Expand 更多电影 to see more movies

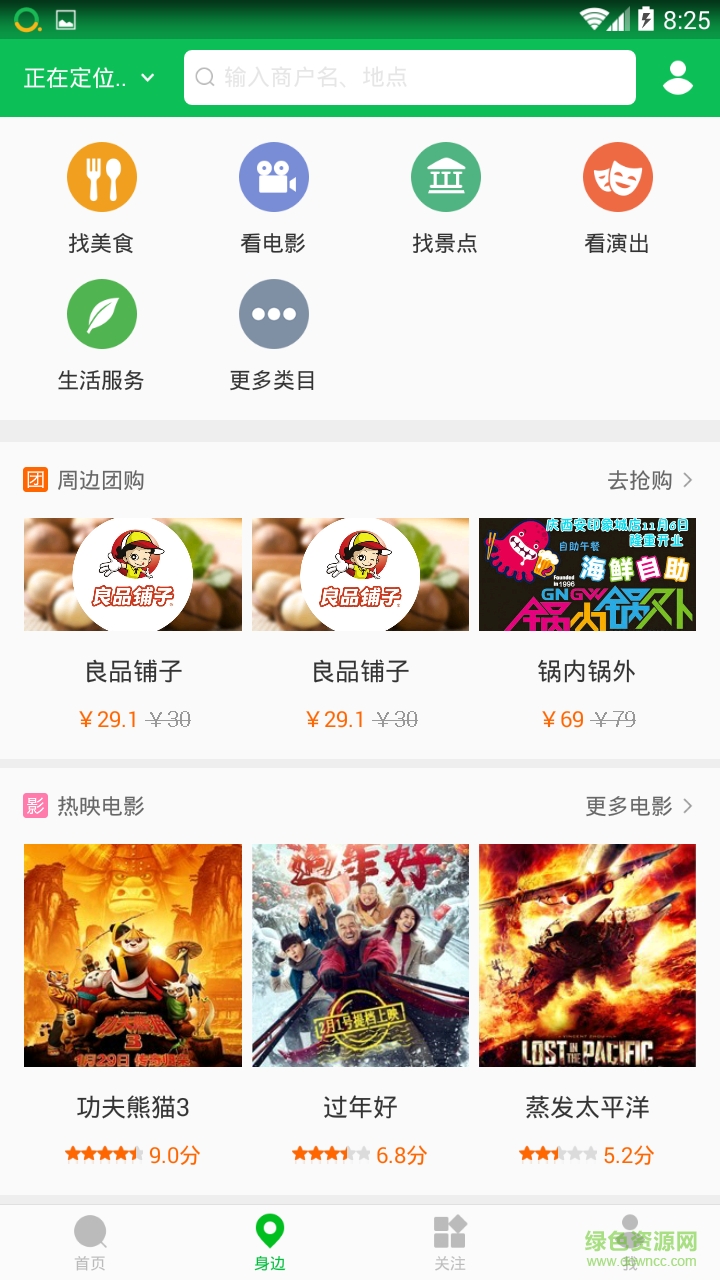coord(630,805)
